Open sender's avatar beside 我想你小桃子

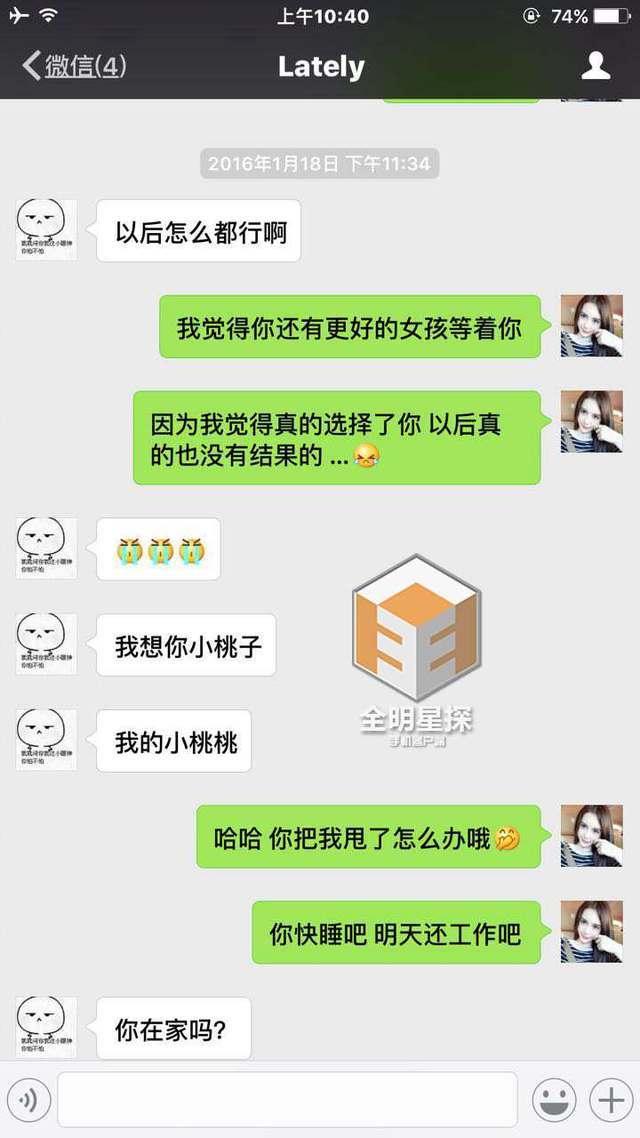46,644
